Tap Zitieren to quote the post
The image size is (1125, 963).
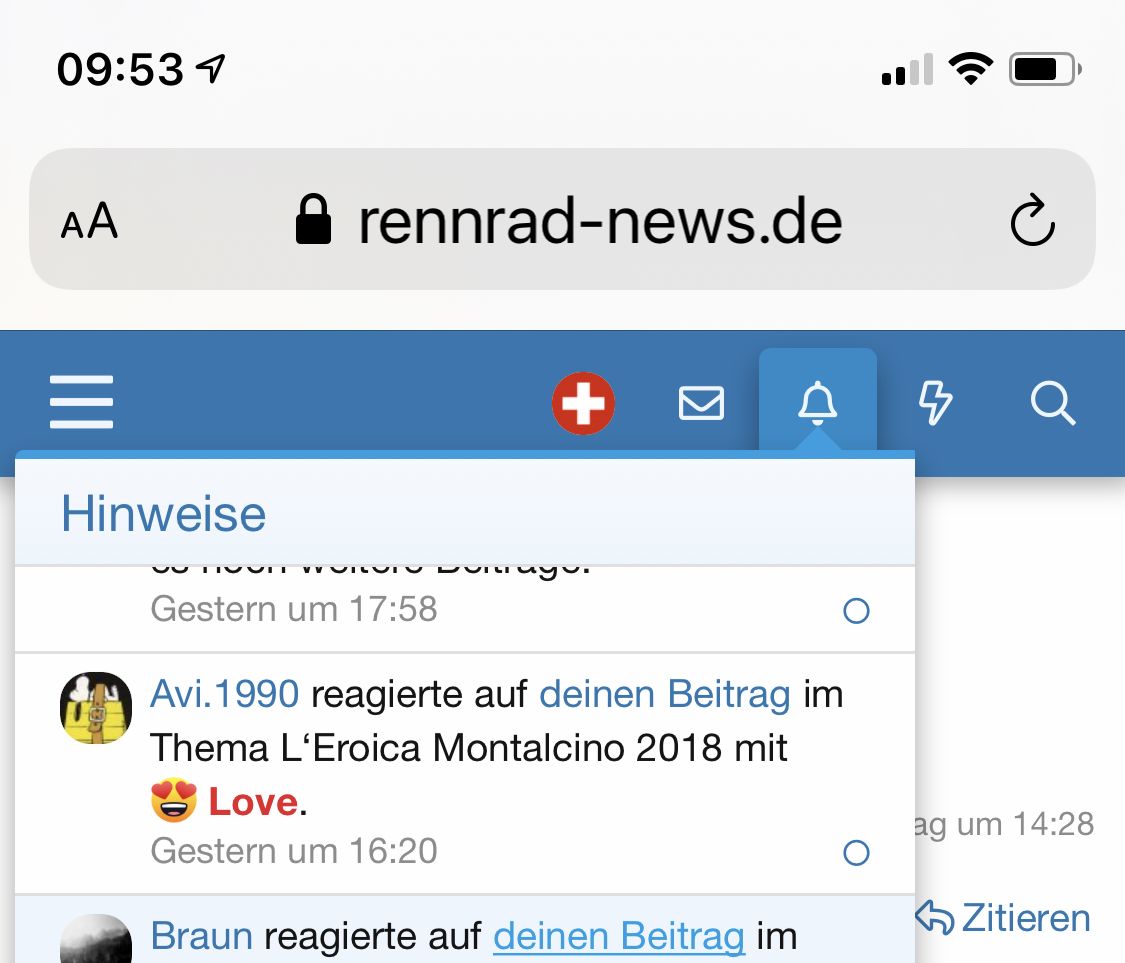1003,918
